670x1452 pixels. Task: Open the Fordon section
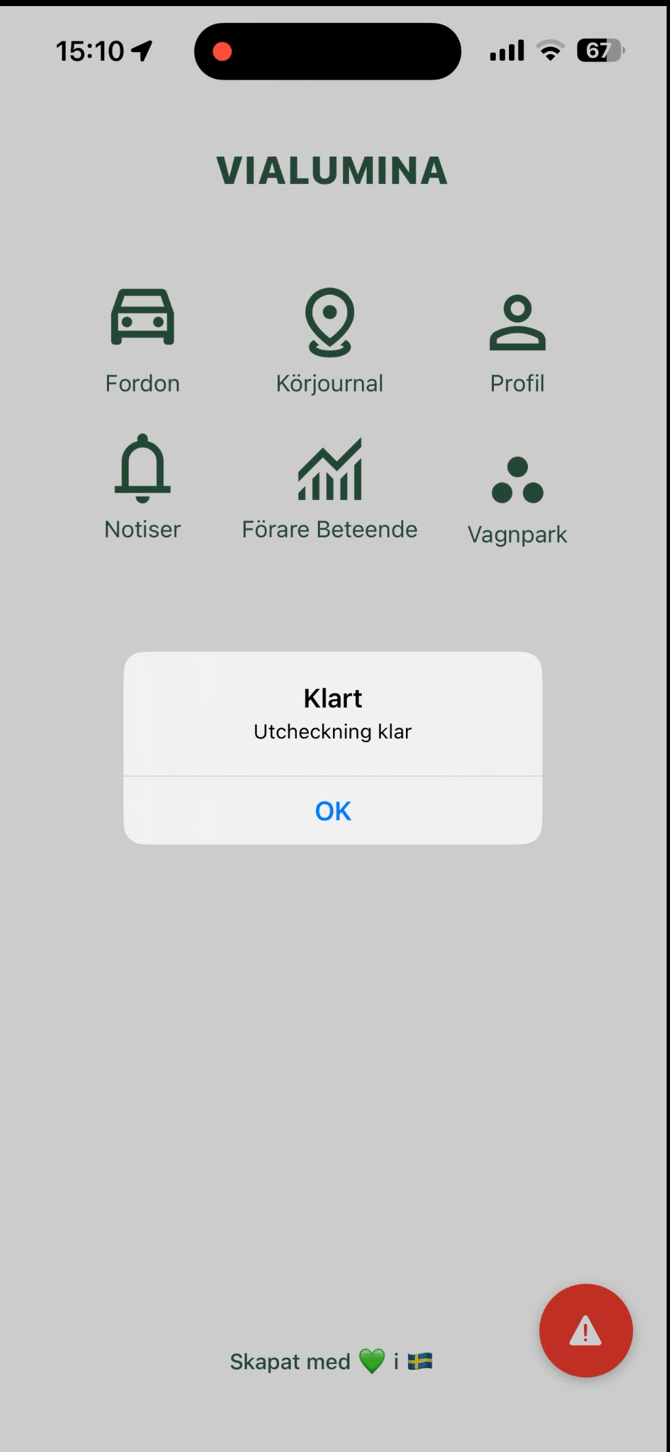coord(142,340)
